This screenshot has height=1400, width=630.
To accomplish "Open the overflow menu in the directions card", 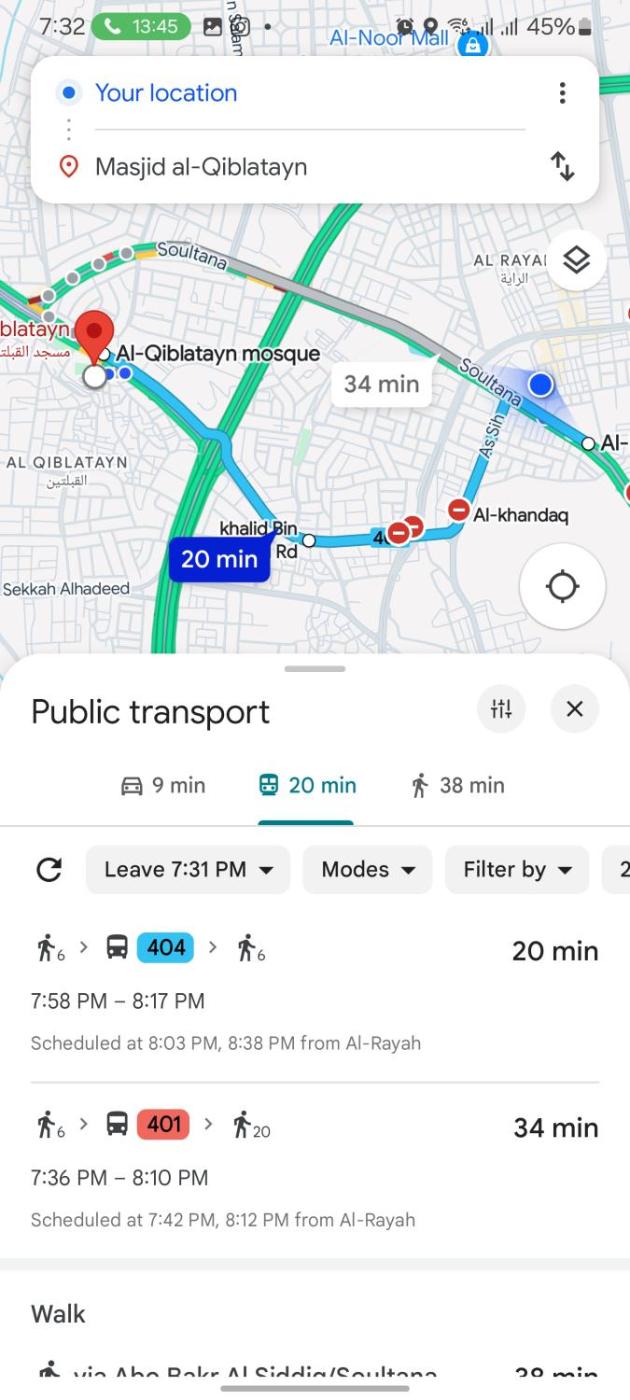I will [x=562, y=93].
